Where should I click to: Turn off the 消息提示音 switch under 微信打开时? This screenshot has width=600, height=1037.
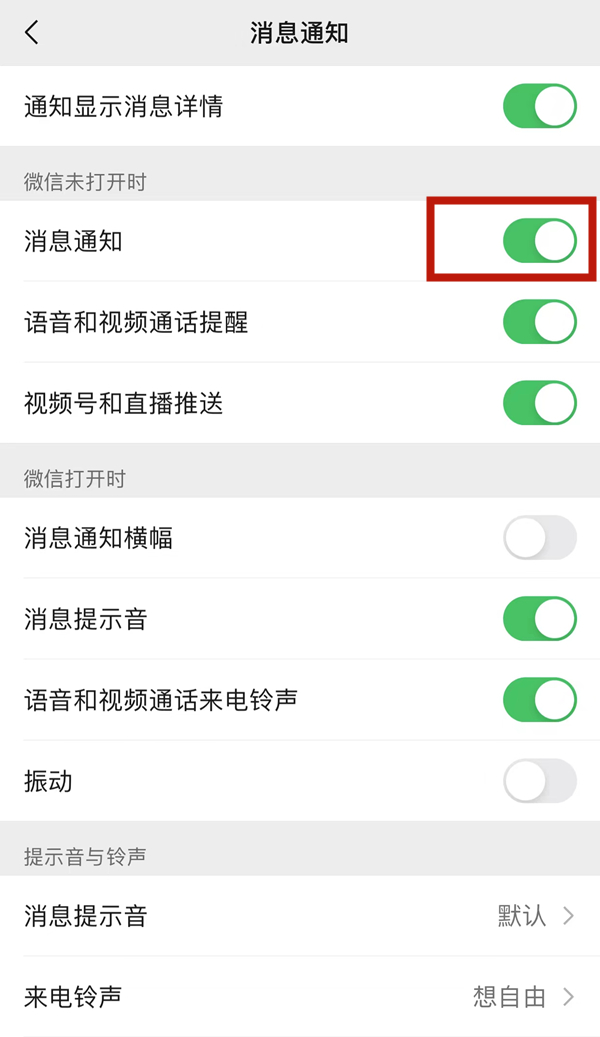click(x=539, y=619)
